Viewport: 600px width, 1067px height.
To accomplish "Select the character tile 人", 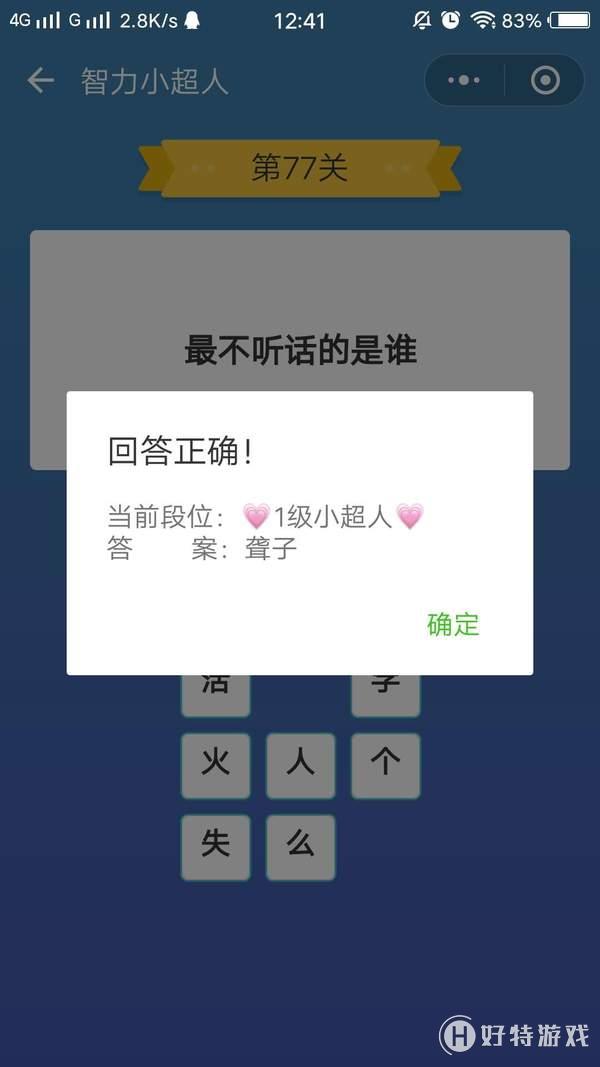I will (300, 765).
